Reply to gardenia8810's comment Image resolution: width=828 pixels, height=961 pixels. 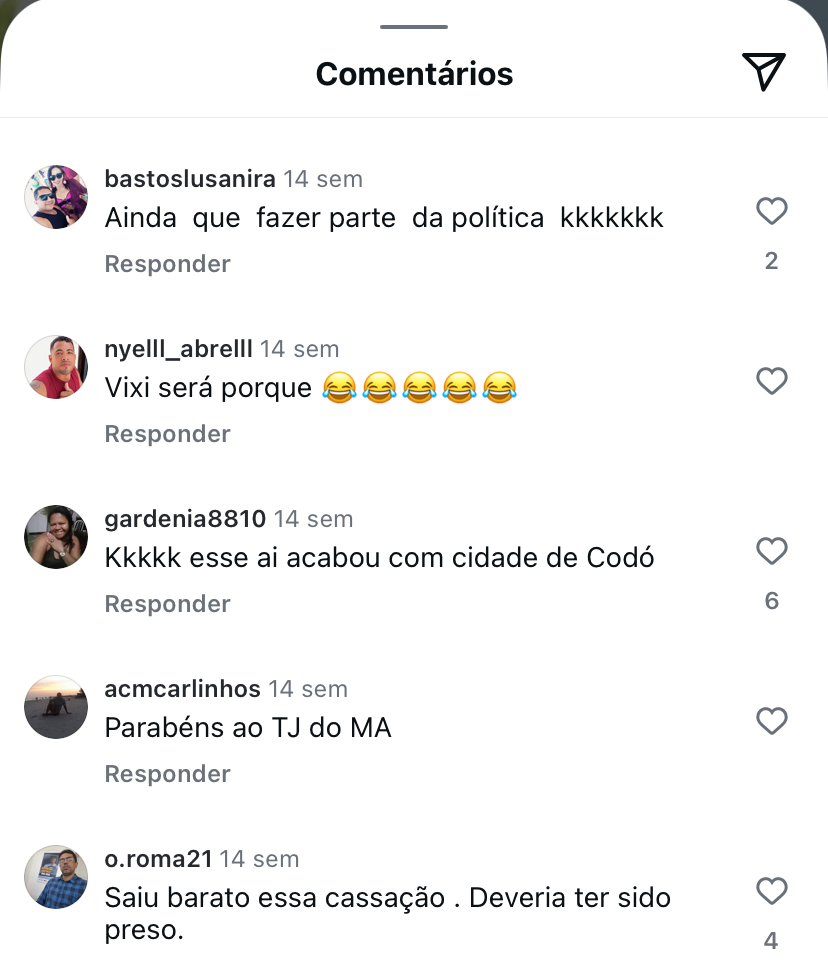167,604
